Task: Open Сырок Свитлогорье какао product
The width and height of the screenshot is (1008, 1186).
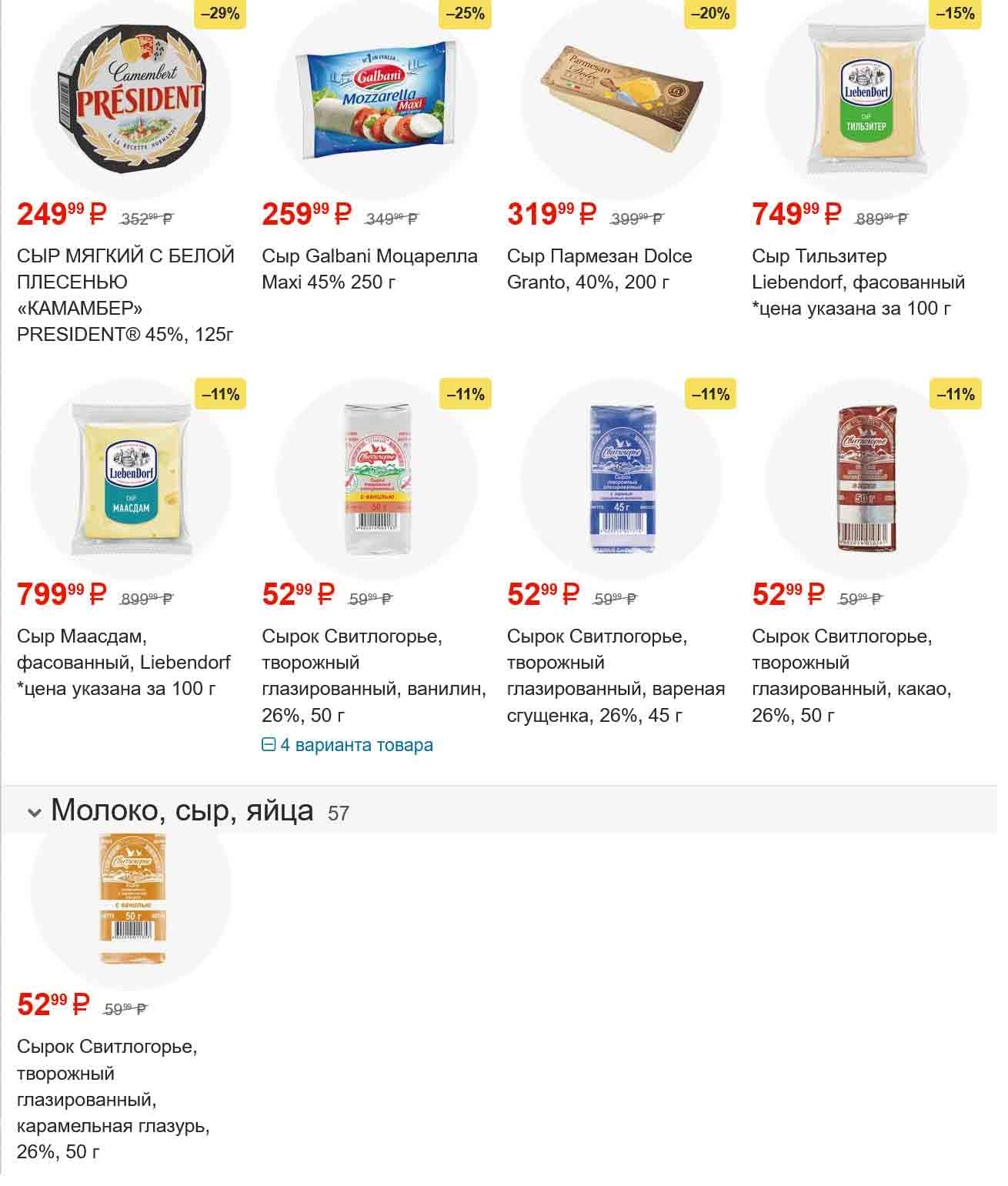Action: [x=851, y=676]
